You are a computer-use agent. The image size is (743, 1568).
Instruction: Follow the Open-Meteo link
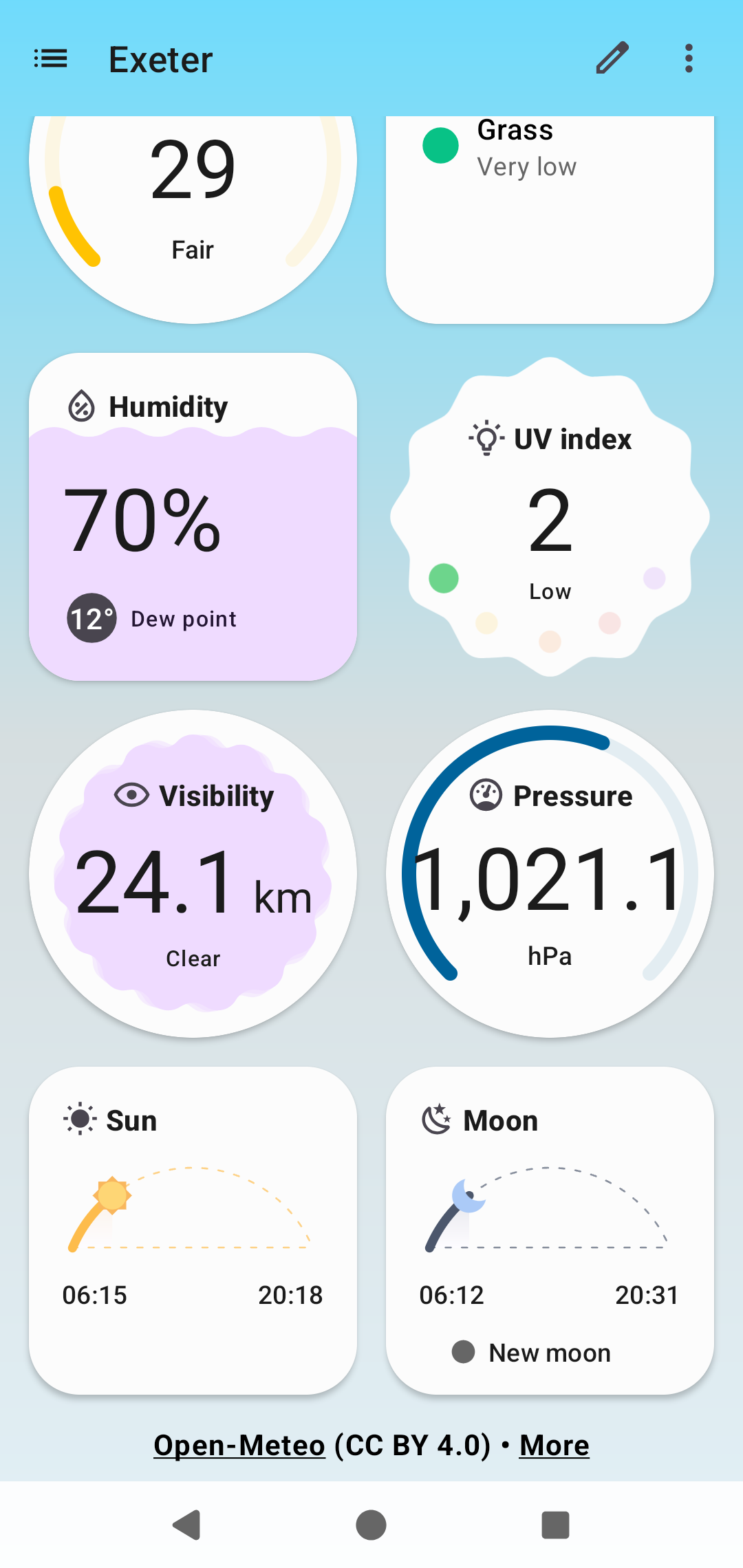point(239,1445)
